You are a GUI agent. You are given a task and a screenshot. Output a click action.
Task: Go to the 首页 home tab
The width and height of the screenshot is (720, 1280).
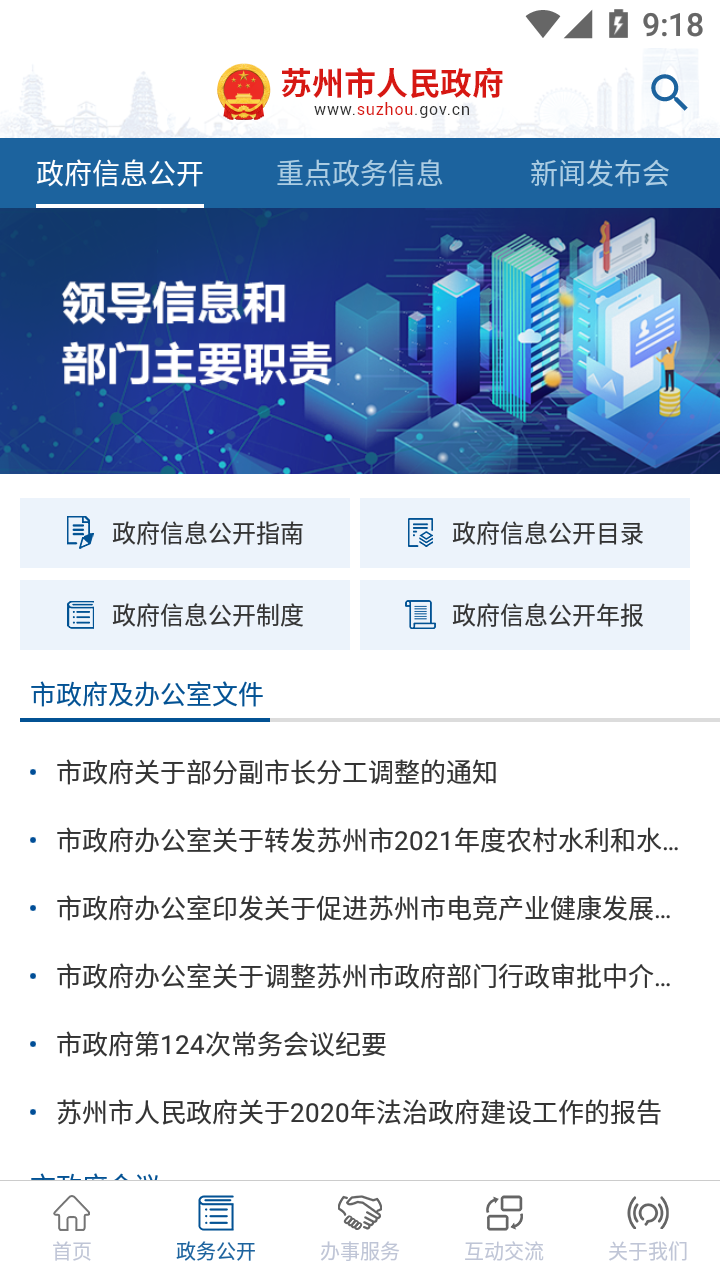pos(72,1229)
